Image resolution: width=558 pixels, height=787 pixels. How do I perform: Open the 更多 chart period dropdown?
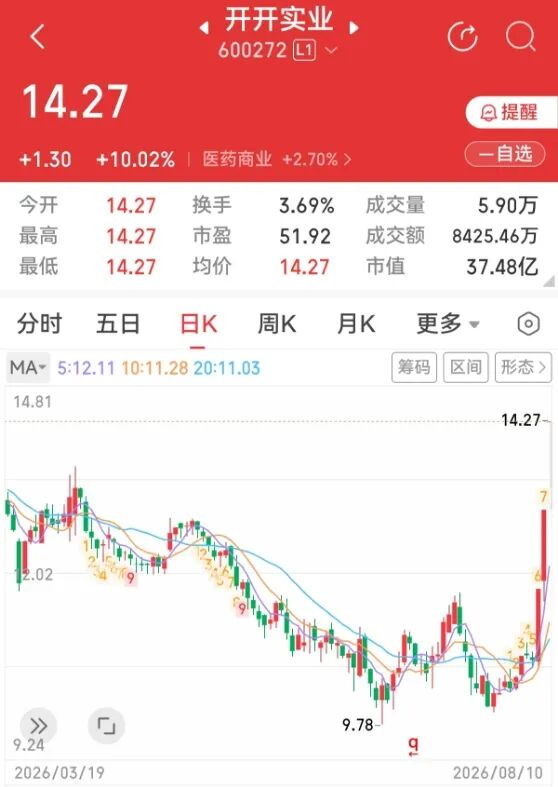[x=448, y=324]
